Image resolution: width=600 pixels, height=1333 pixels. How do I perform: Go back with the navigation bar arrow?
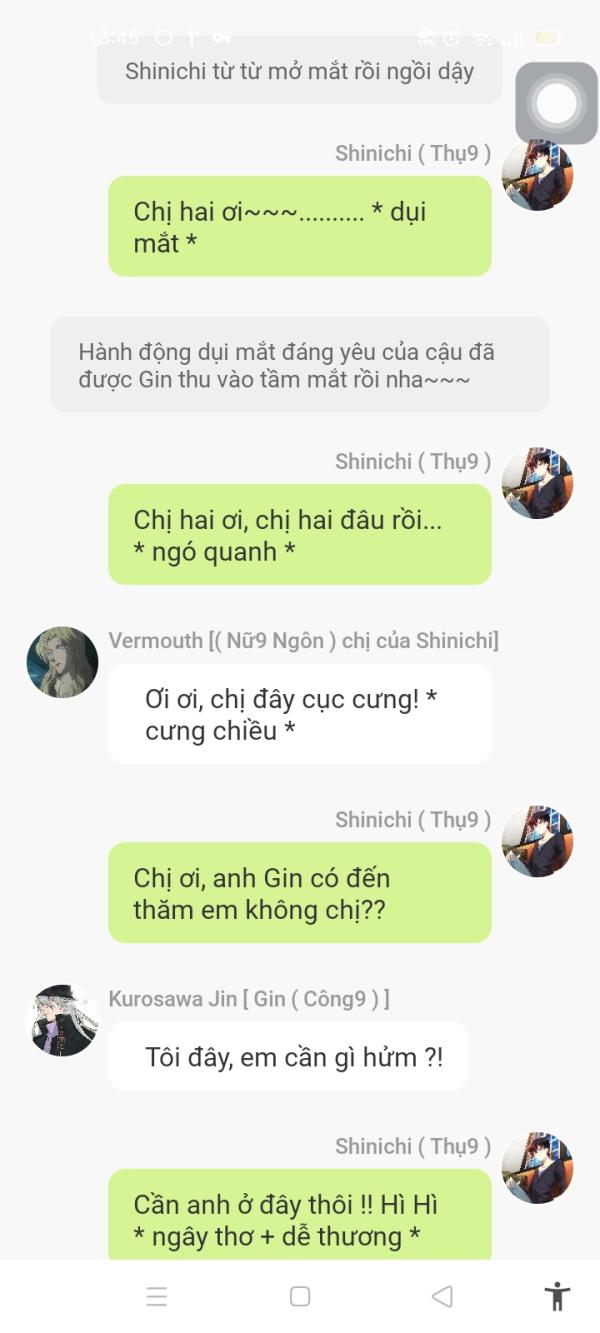pyautogui.click(x=442, y=1296)
